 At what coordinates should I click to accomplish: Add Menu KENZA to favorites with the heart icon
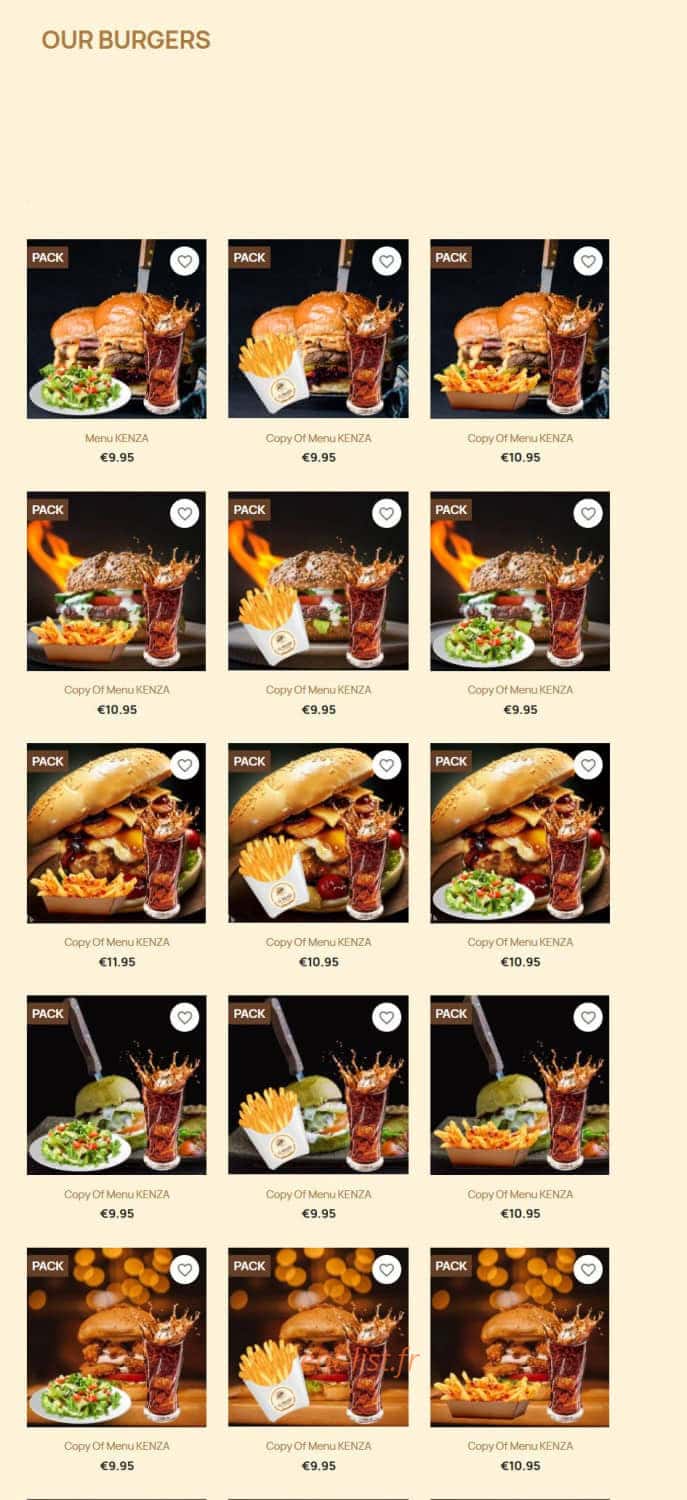[x=184, y=261]
